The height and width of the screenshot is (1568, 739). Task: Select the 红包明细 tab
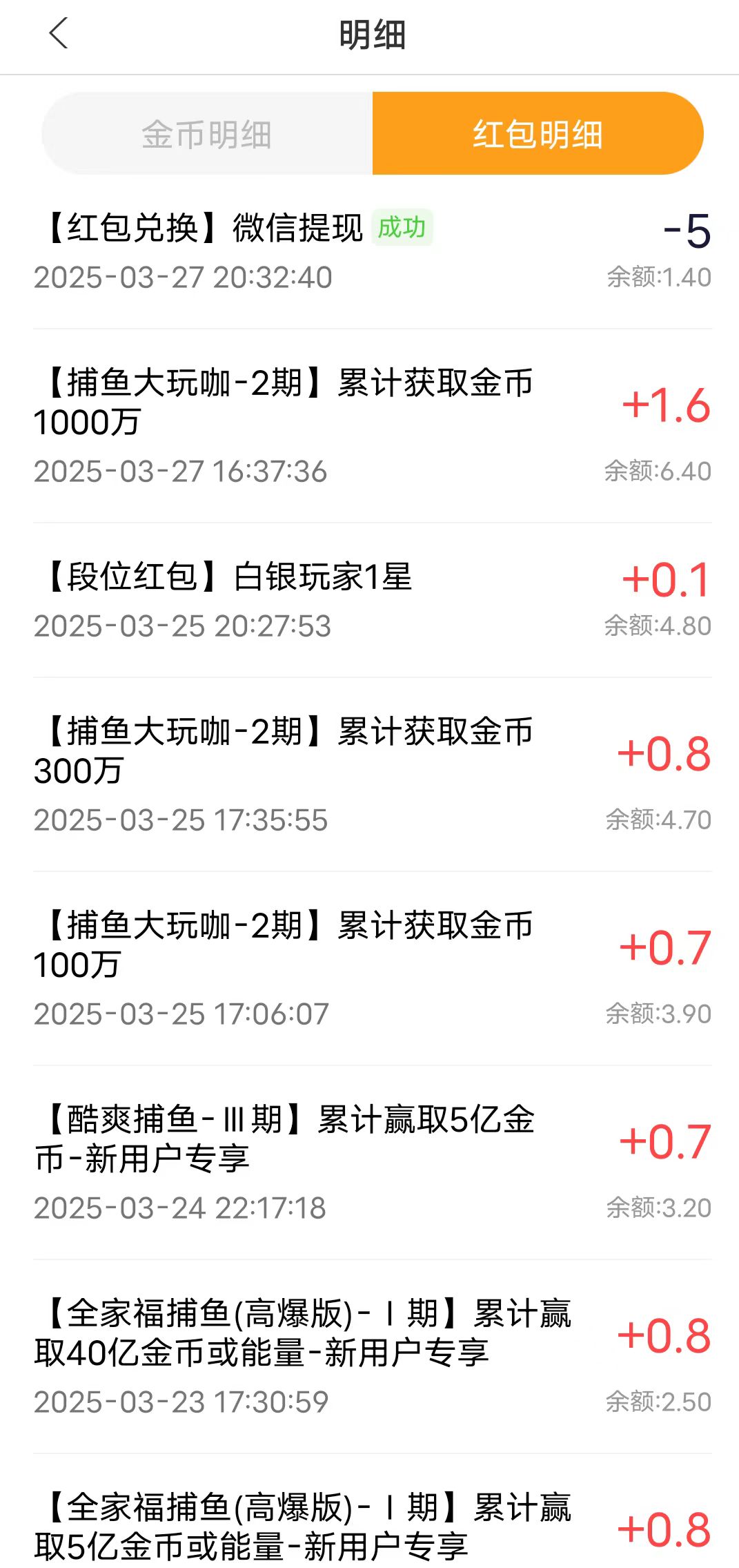point(538,134)
